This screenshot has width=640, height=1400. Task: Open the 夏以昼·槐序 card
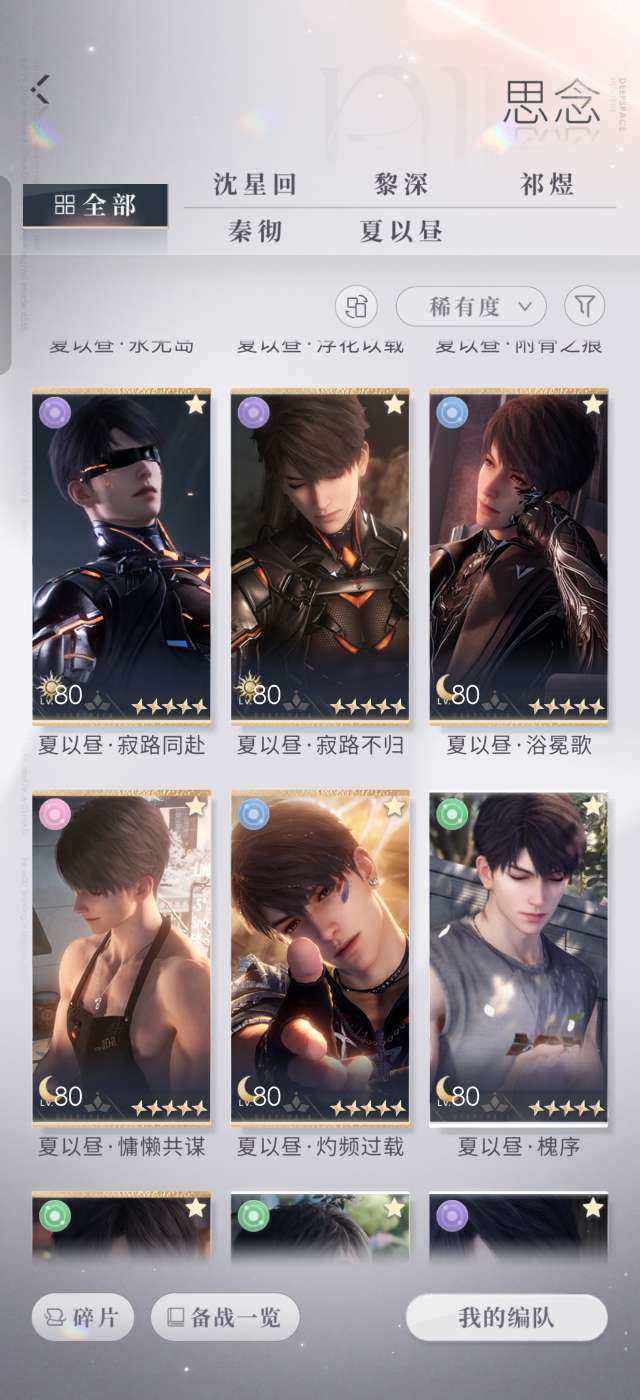[x=518, y=958]
